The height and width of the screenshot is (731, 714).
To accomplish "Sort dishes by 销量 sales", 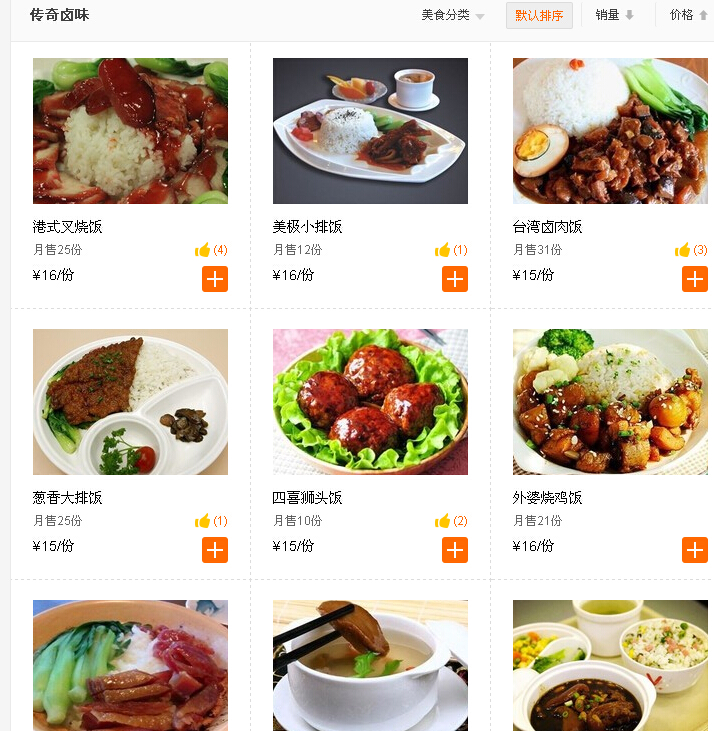I will click(614, 15).
